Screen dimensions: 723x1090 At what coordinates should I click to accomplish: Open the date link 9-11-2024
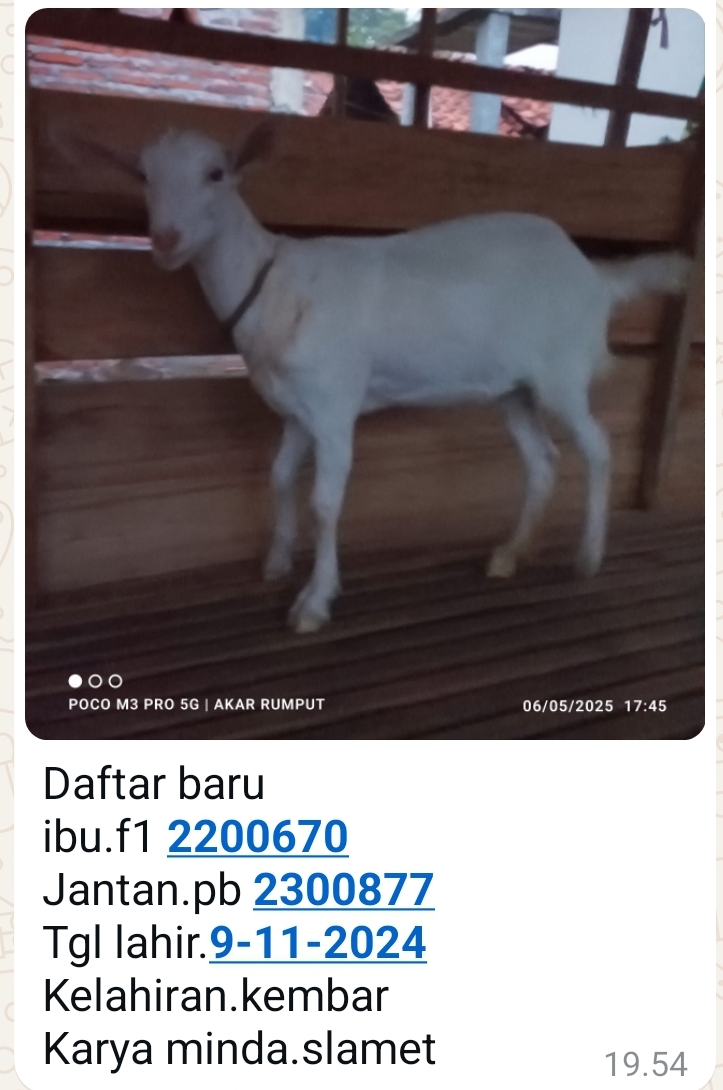(318, 942)
